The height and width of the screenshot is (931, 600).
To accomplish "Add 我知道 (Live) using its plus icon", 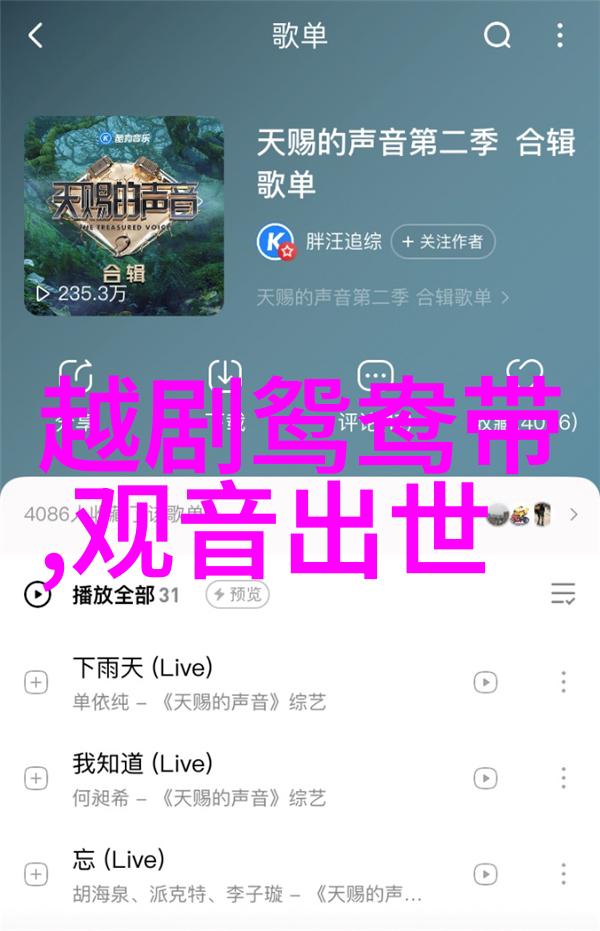I will [36, 778].
